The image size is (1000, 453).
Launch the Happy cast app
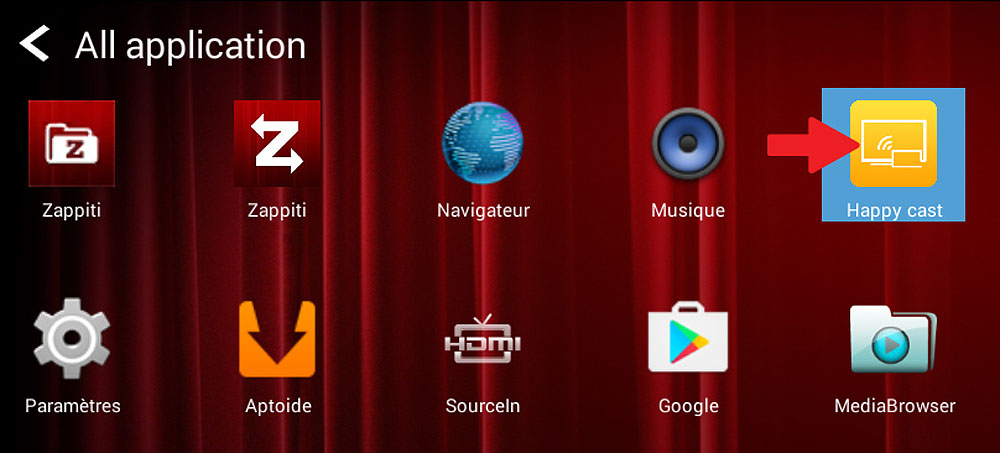tap(893, 145)
